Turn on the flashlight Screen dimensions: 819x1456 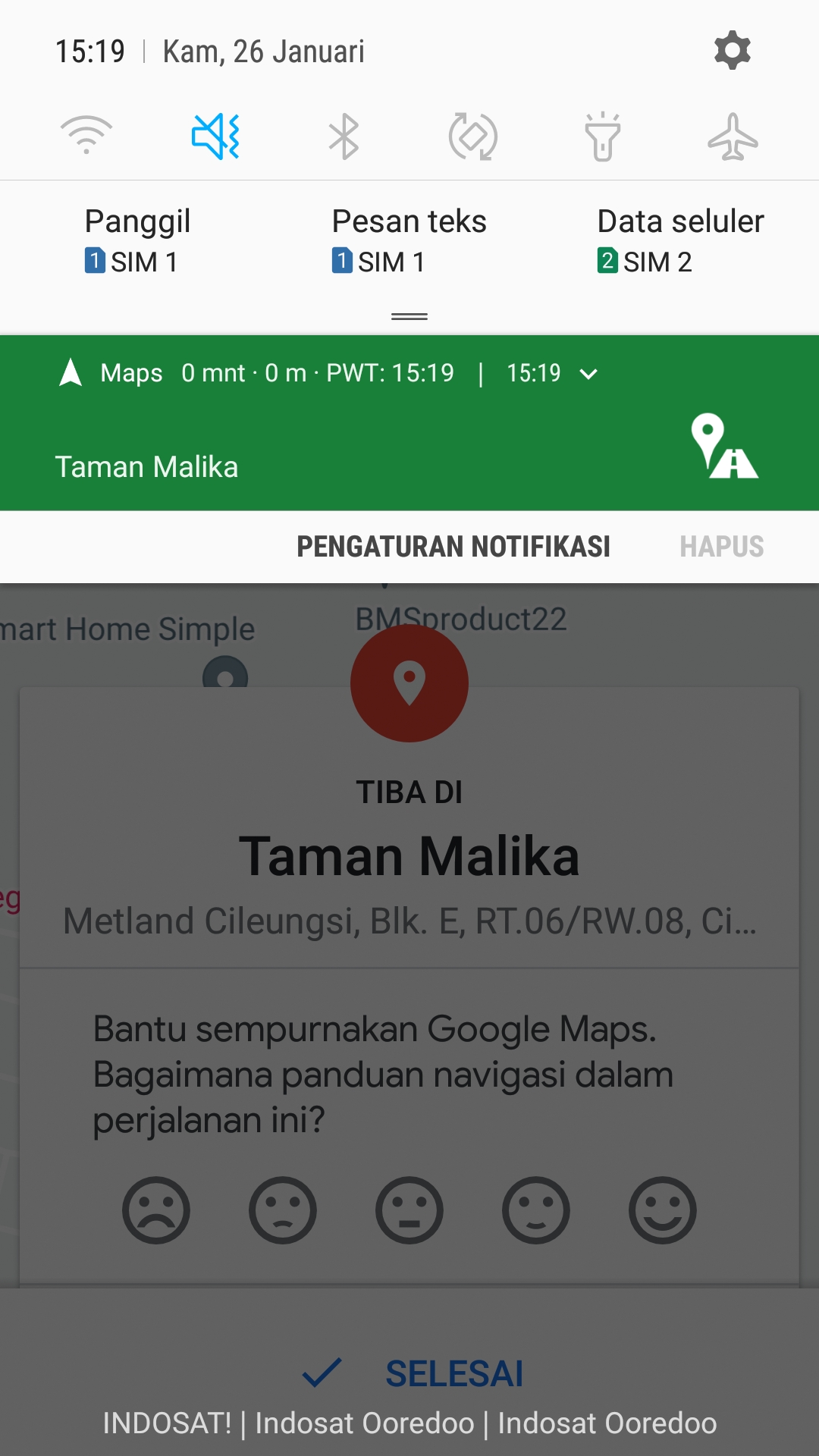click(x=602, y=136)
